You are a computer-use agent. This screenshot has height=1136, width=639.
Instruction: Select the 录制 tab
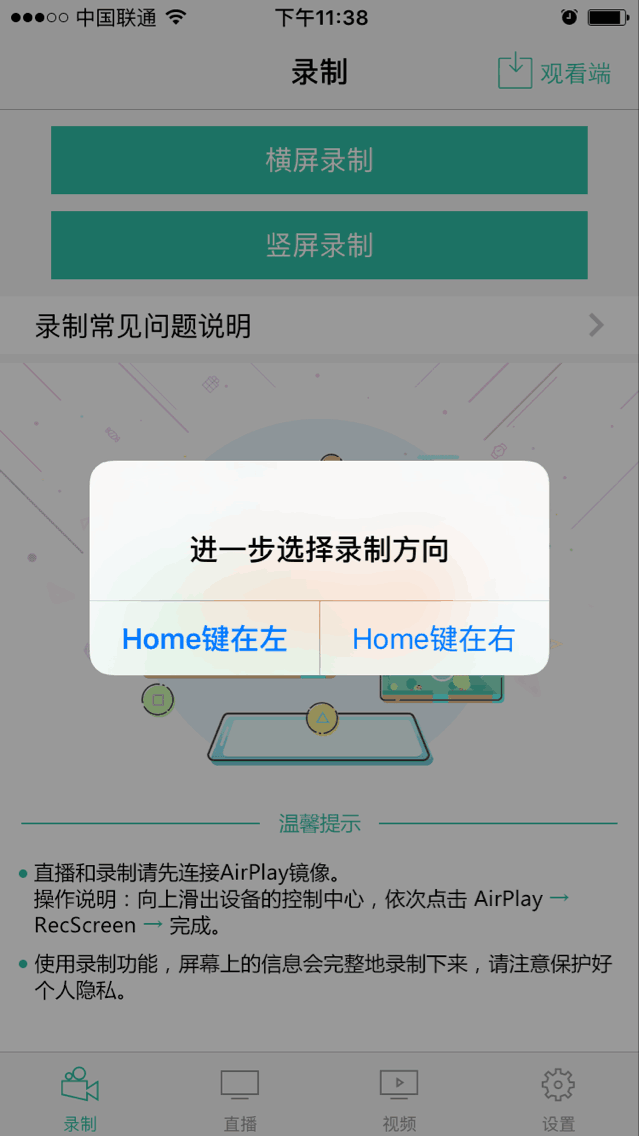(x=80, y=1098)
